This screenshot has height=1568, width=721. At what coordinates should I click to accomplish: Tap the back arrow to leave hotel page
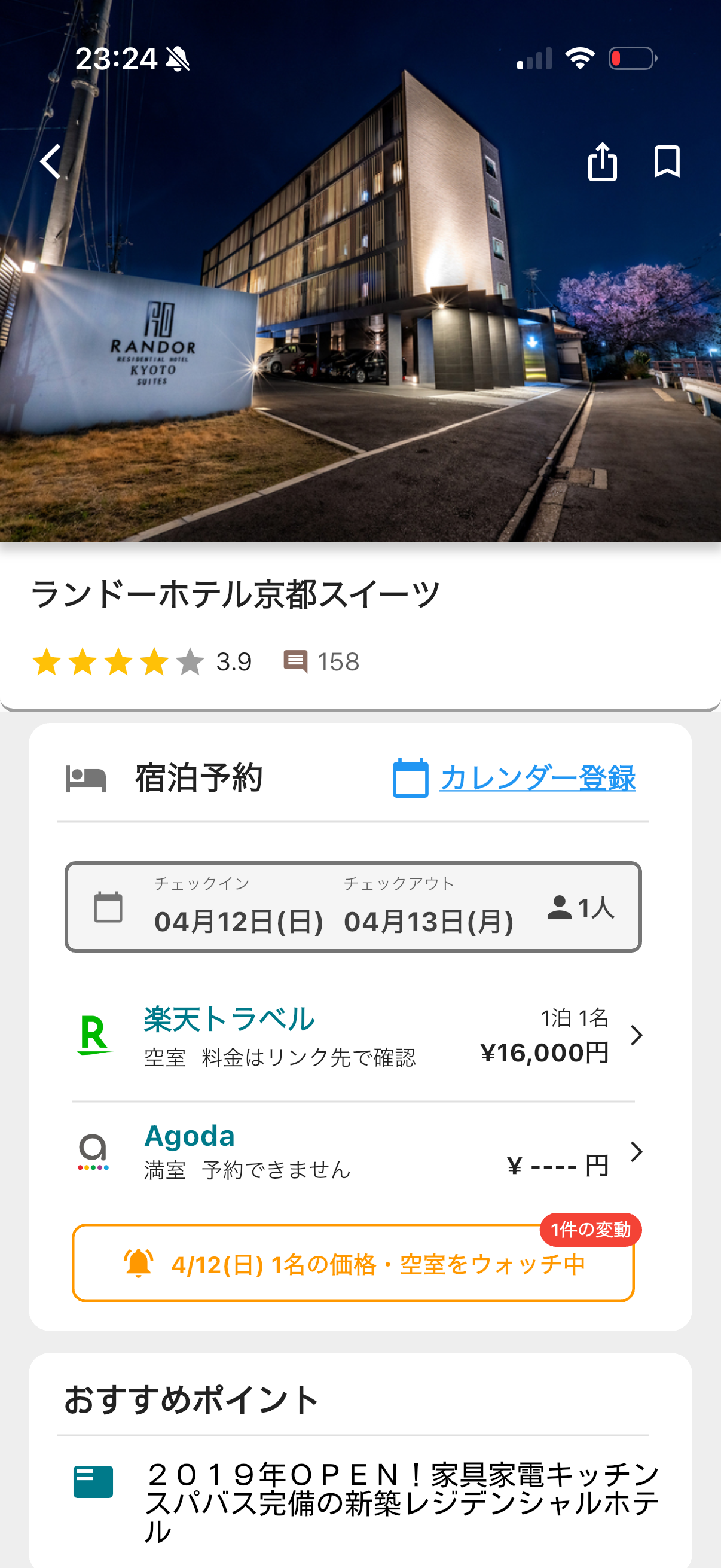(x=49, y=161)
